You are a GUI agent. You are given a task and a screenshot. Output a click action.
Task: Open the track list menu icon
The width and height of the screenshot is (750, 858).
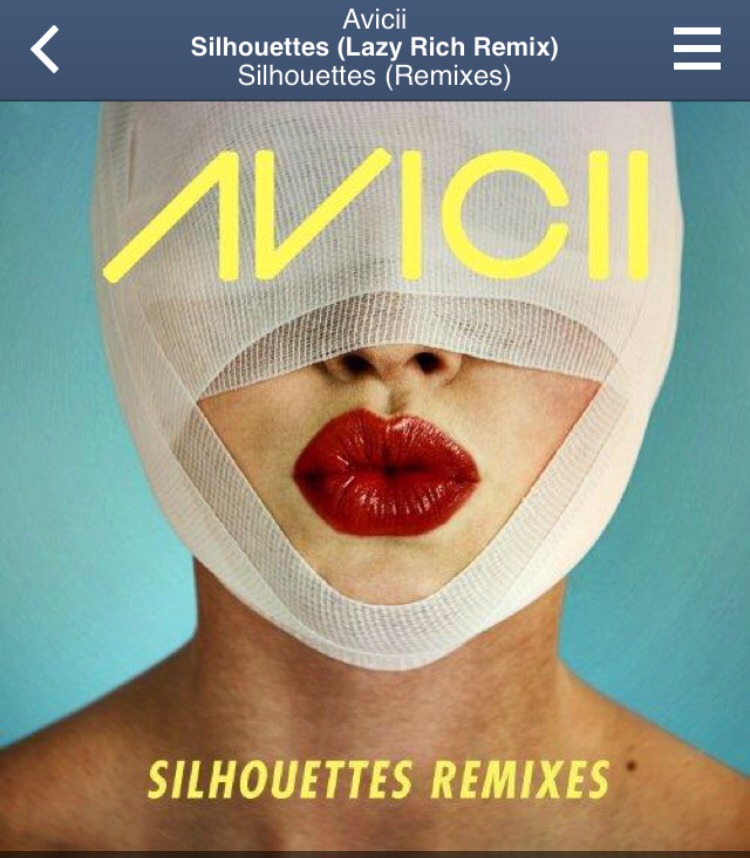pos(697,48)
